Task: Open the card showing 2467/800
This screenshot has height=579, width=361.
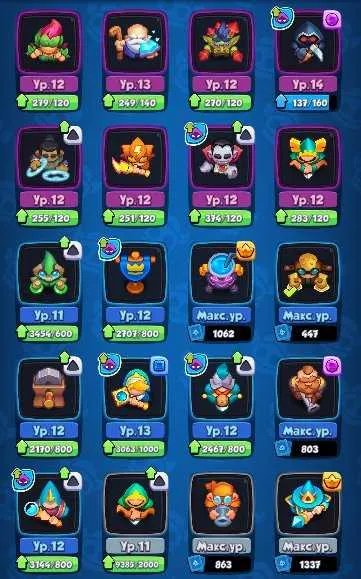Action: point(221,407)
